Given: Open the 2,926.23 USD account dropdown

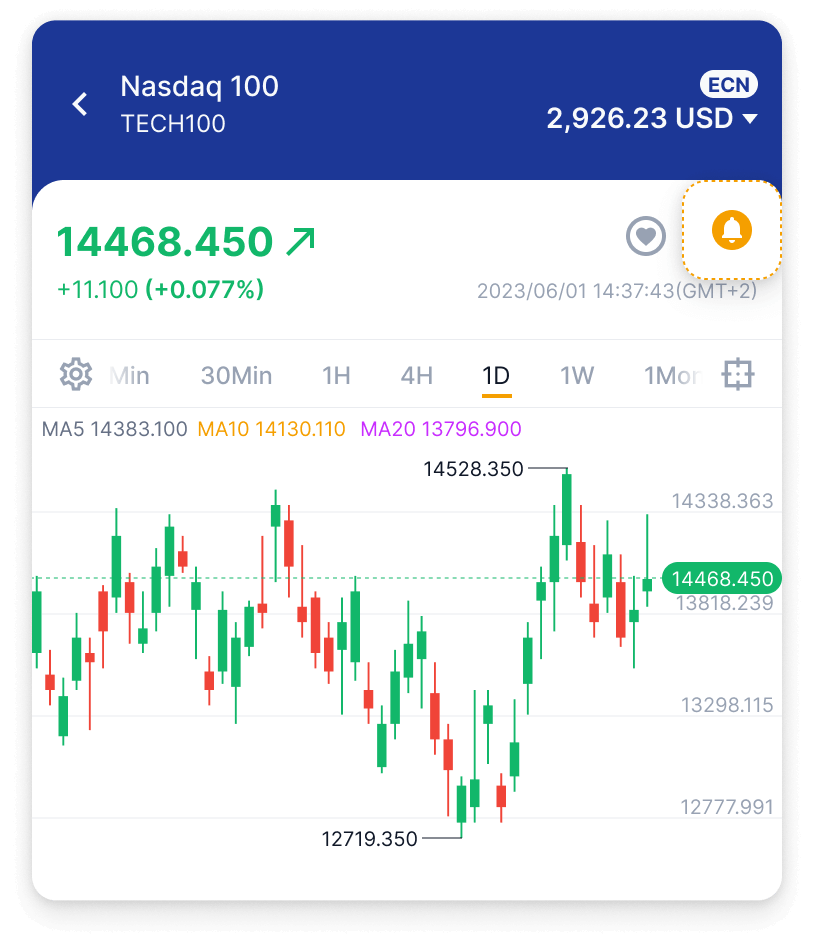Looking at the screenshot, I should pyautogui.click(x=652, y=118).
